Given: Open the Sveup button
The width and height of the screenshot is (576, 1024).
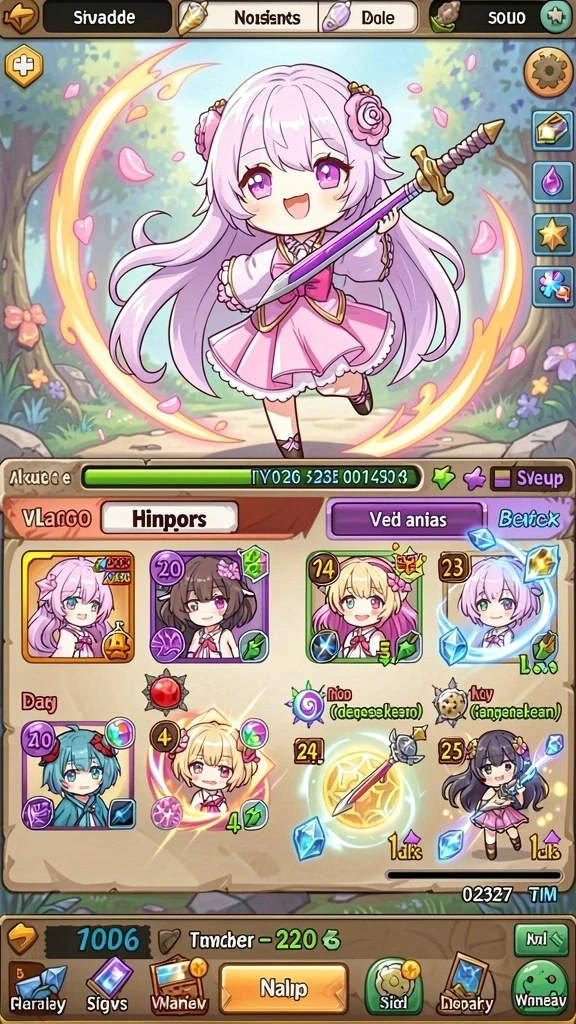Looking at the screenshot, I should pyautogui.click(x=532, y=479).
